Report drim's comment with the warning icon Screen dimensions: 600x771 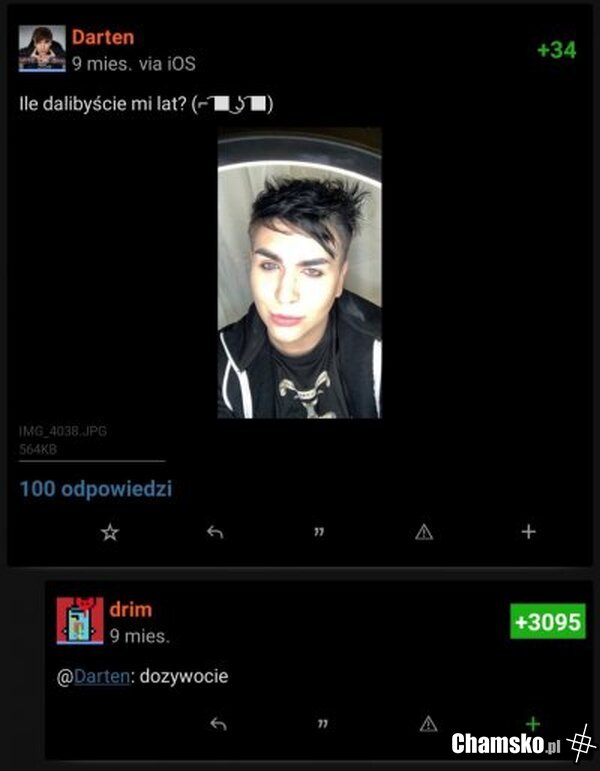[428, 723]
